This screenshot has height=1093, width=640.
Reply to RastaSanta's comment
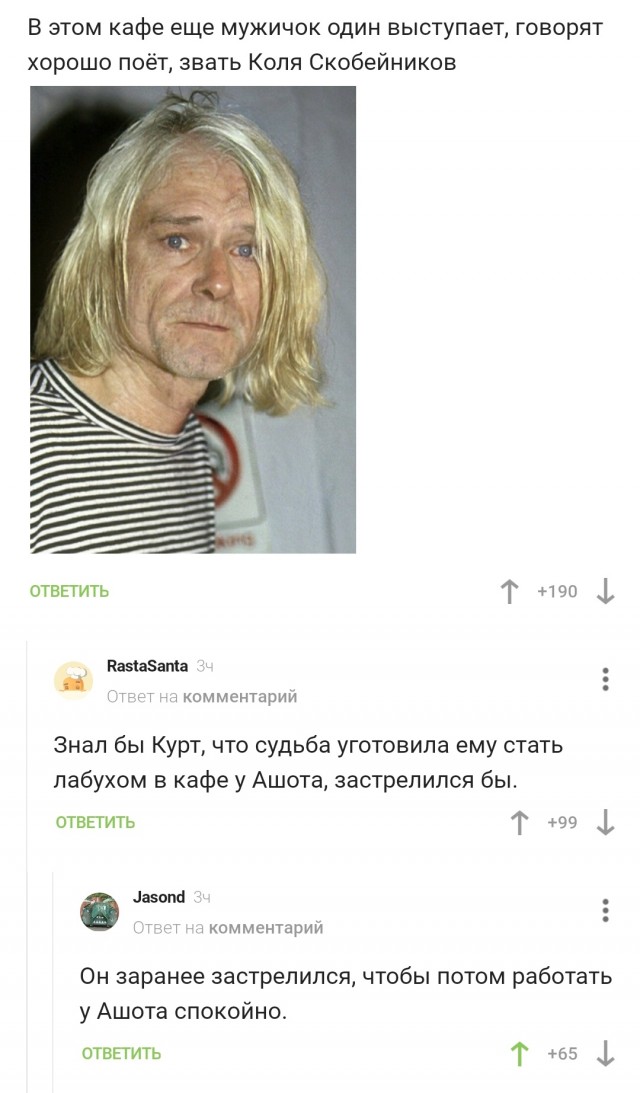[x=95, y=822]
